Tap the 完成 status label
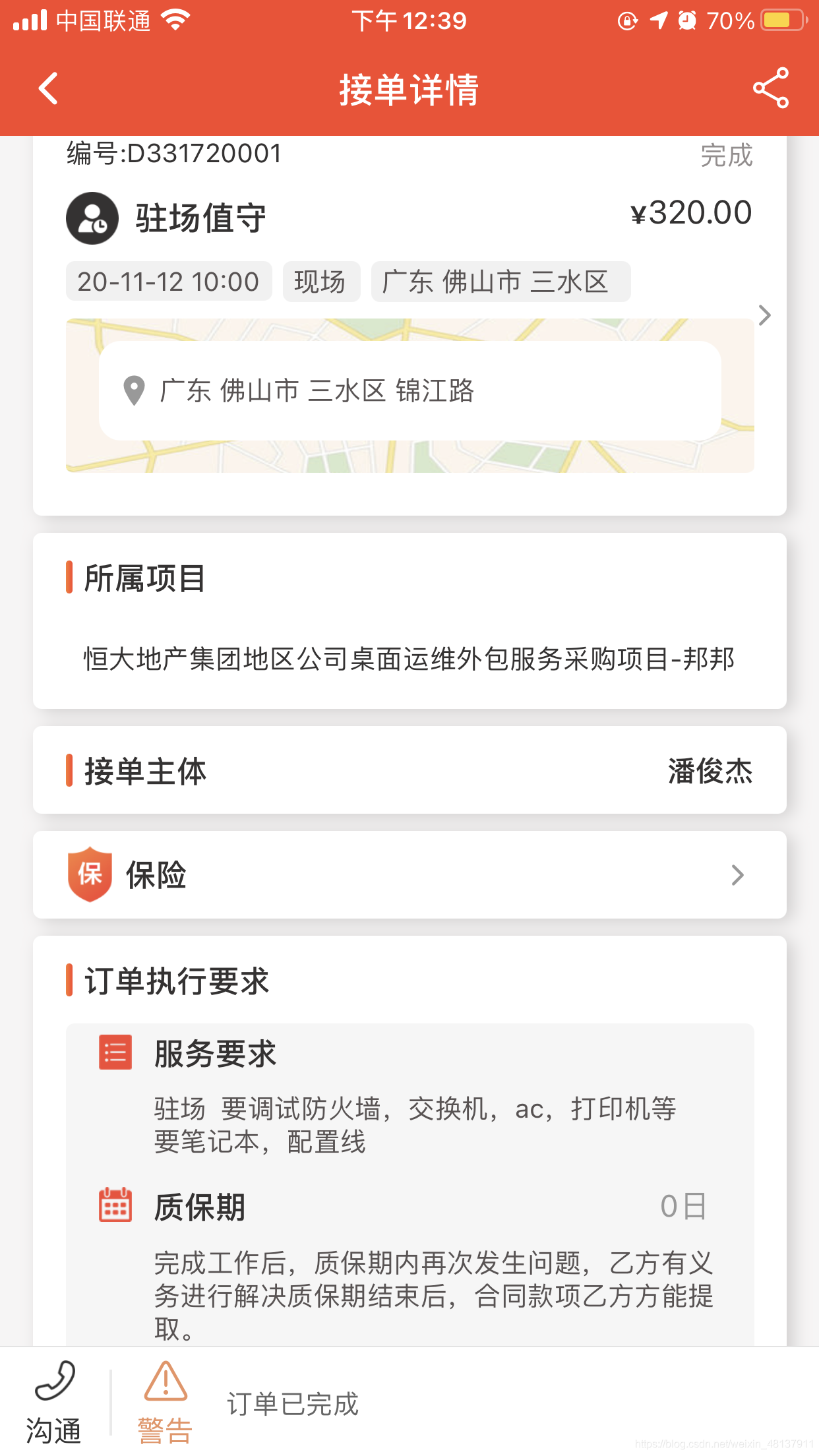Viewport: 819px width, 1456px height. [x=726, y=155]
